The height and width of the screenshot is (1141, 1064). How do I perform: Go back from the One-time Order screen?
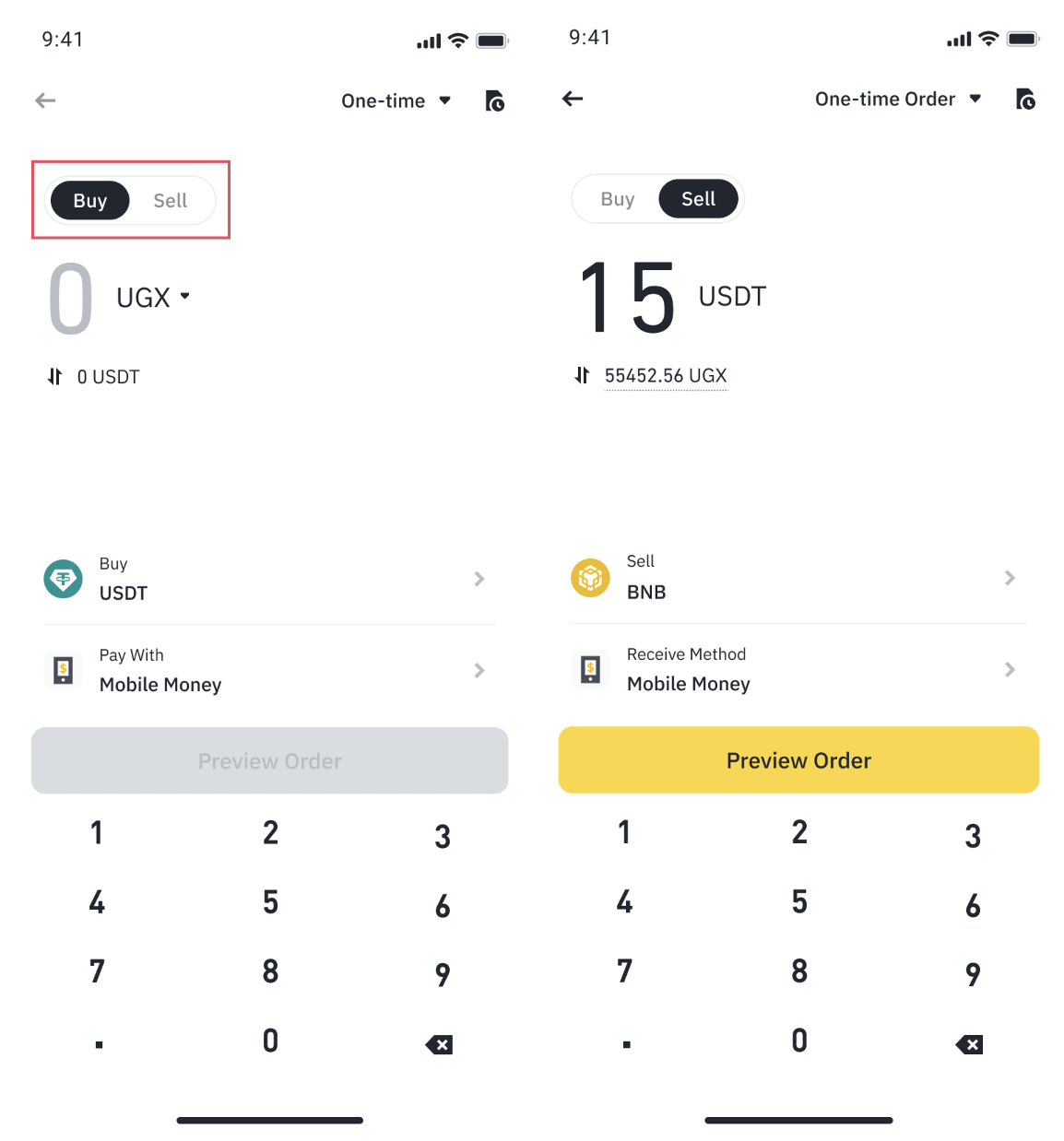point(573,99)
